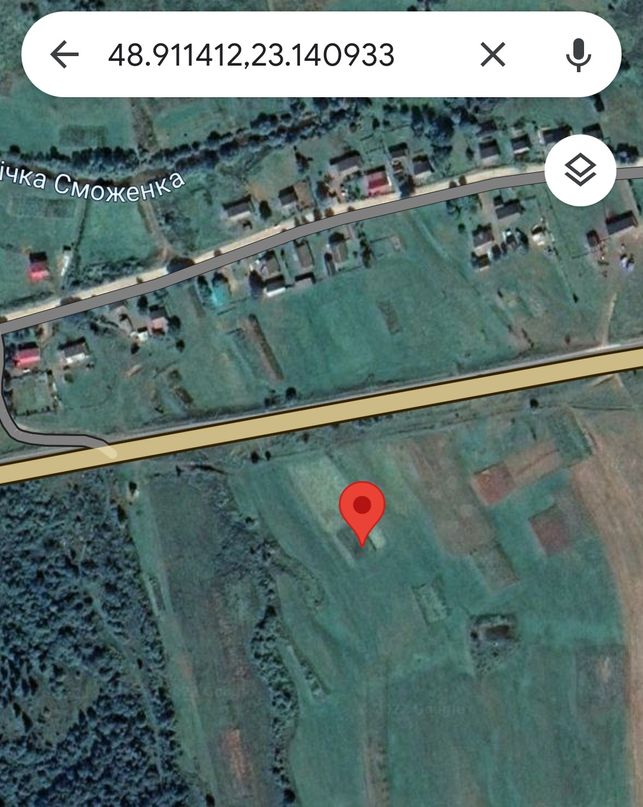Start voice search with the microphone
Viewport: 643px width, 807px height.
(578, 54)
